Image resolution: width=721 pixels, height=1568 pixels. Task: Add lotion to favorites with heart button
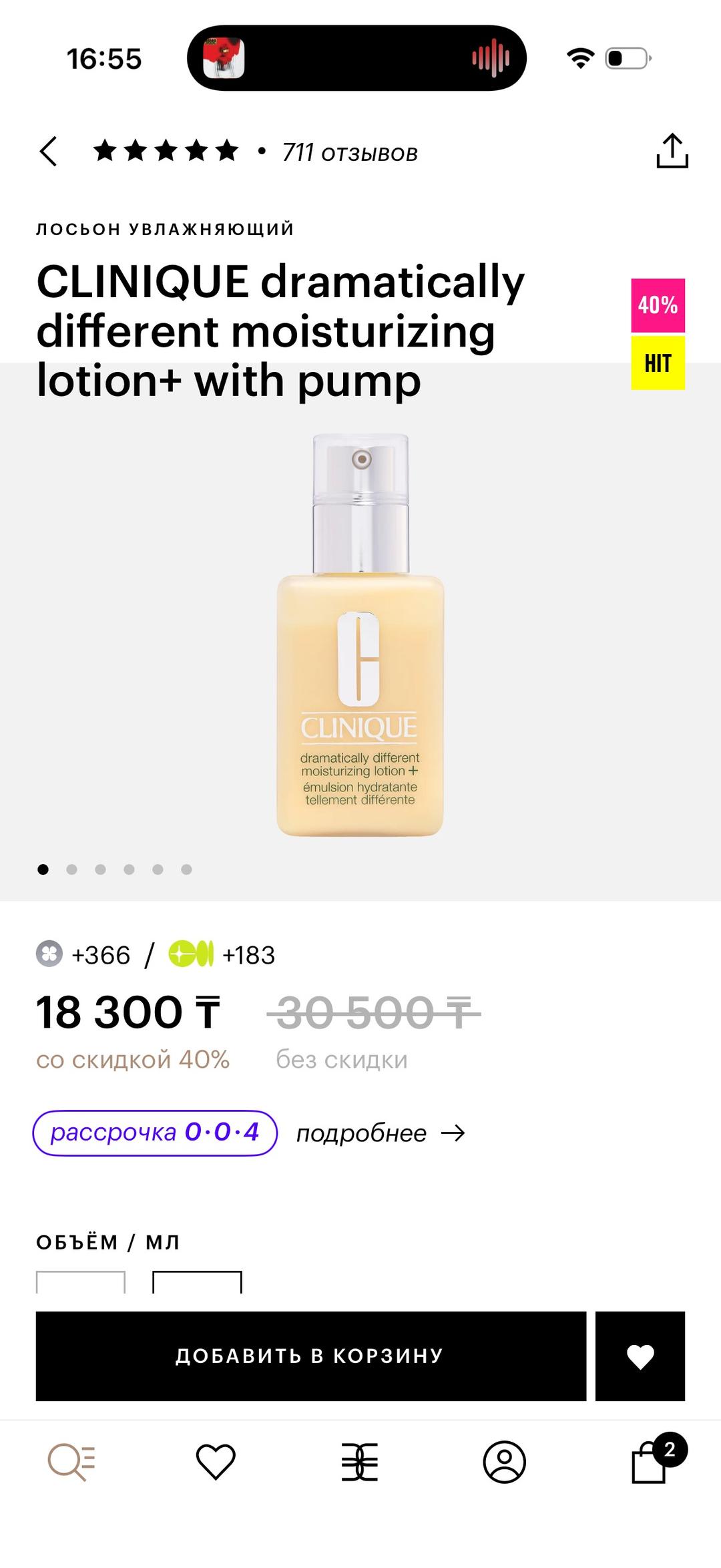(x=640, y=1356)
